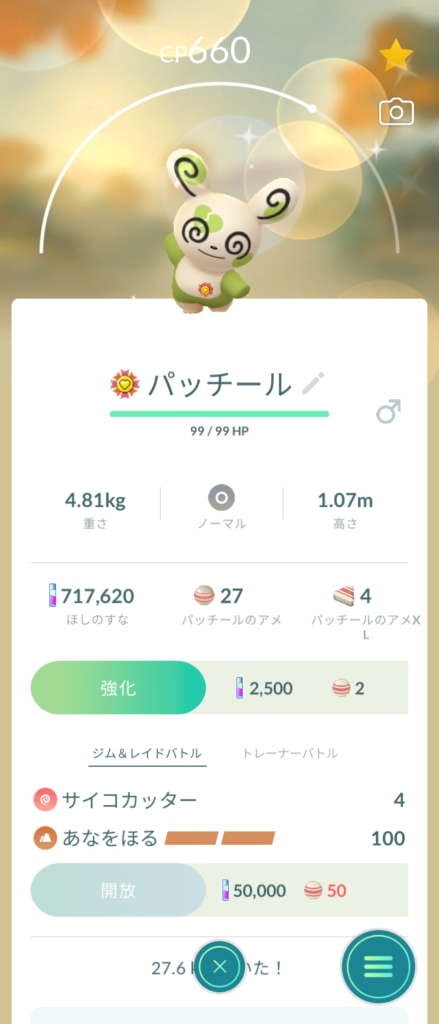Image resolution: width=439 pixels, height=1024 pixels.
Task: Switch to トレーナーバトル tab
Action: pyautogui.click(x=290, y=753)
